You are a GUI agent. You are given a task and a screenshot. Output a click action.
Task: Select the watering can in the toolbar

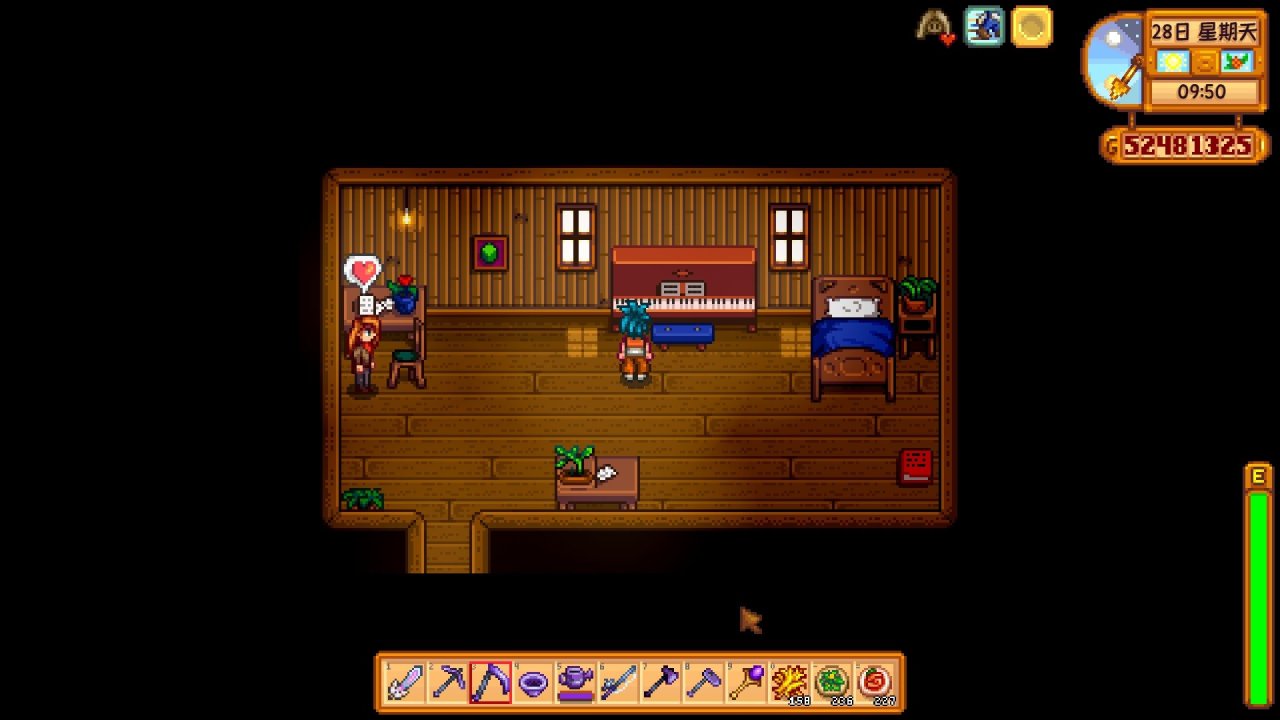click(576, 683)
